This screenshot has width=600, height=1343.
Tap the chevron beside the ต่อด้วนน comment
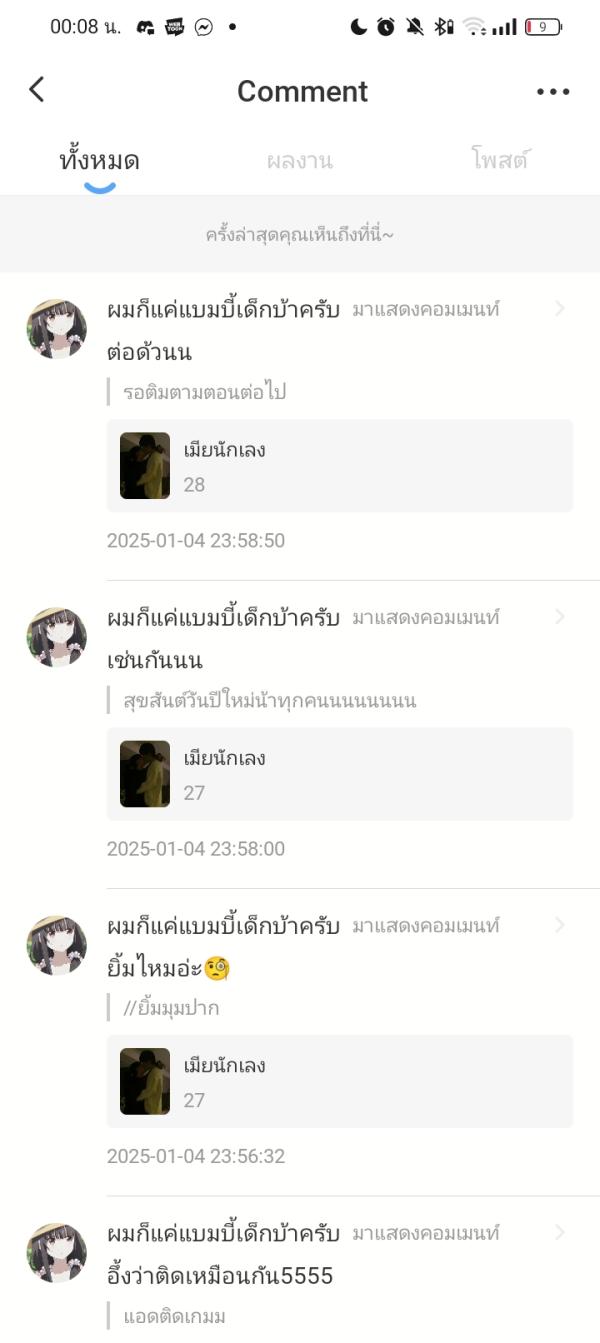click(x=560, y=309)
